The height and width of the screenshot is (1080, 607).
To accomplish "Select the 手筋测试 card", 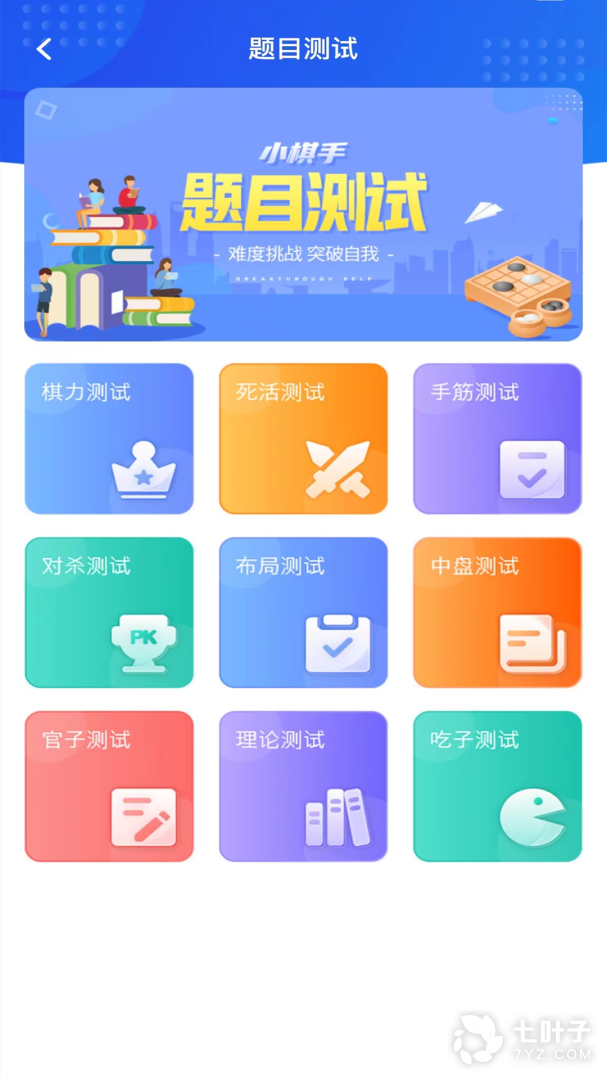I will tap(497, 439).
